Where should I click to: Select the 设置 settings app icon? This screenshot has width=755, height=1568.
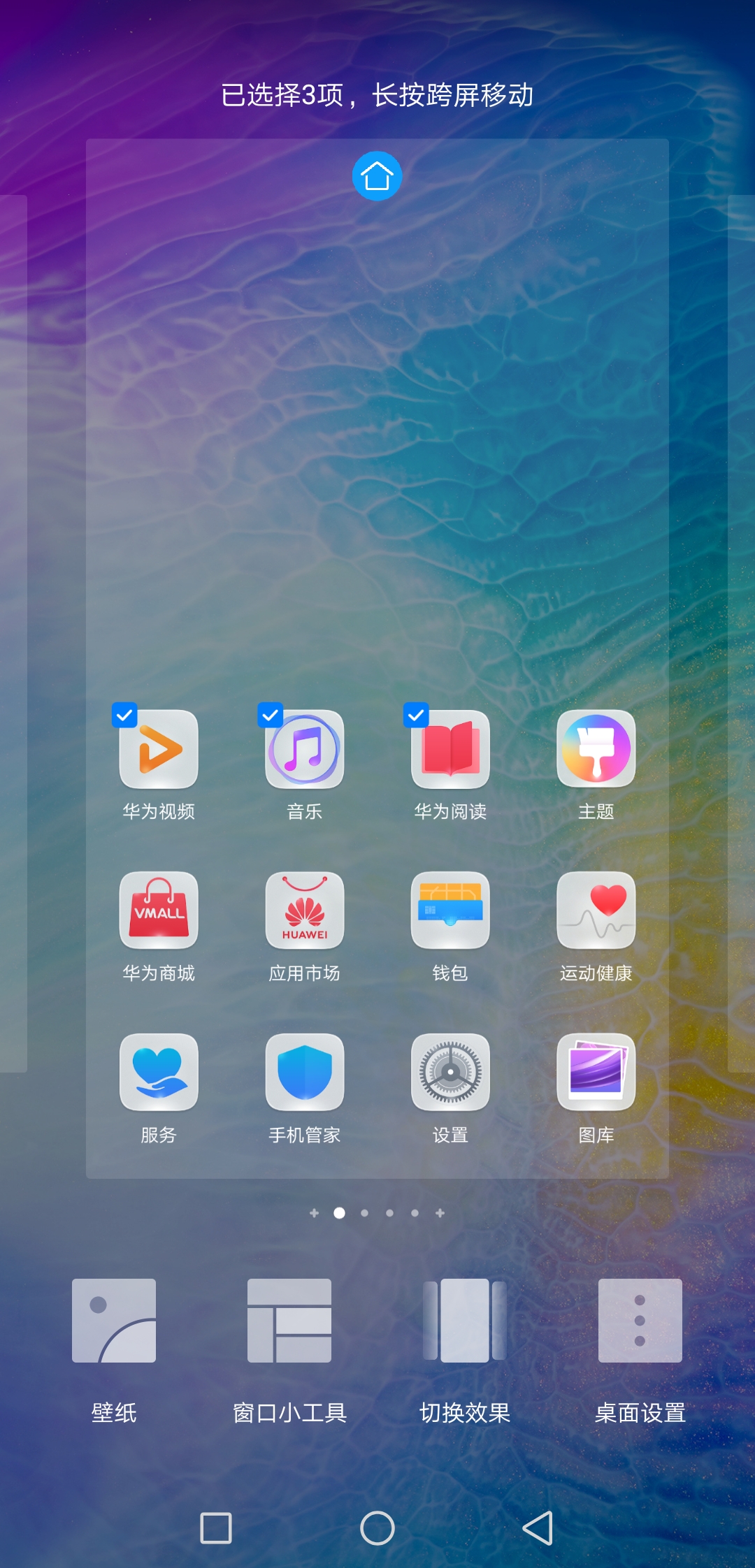(x=450, y=1073)
